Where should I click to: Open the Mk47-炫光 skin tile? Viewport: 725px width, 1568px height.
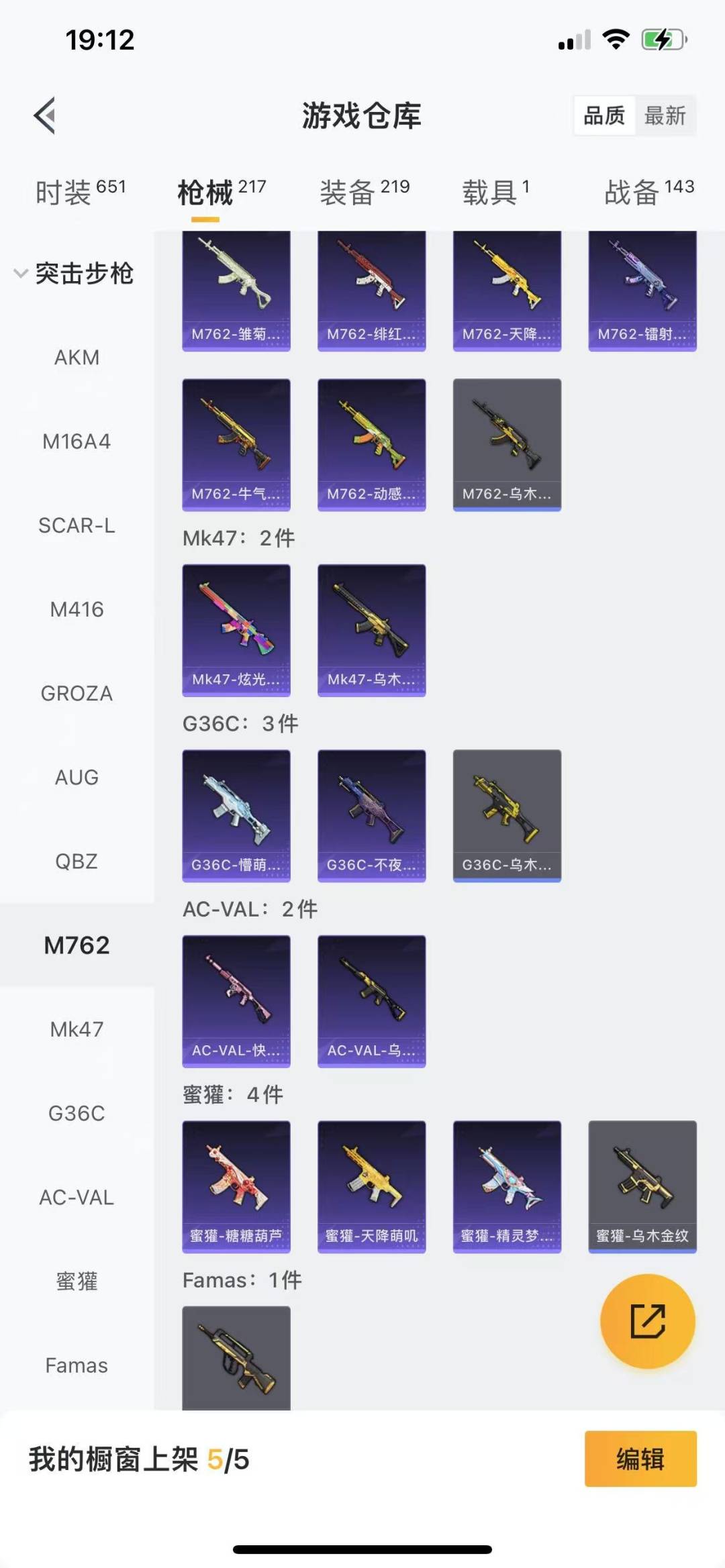[236, 629]
